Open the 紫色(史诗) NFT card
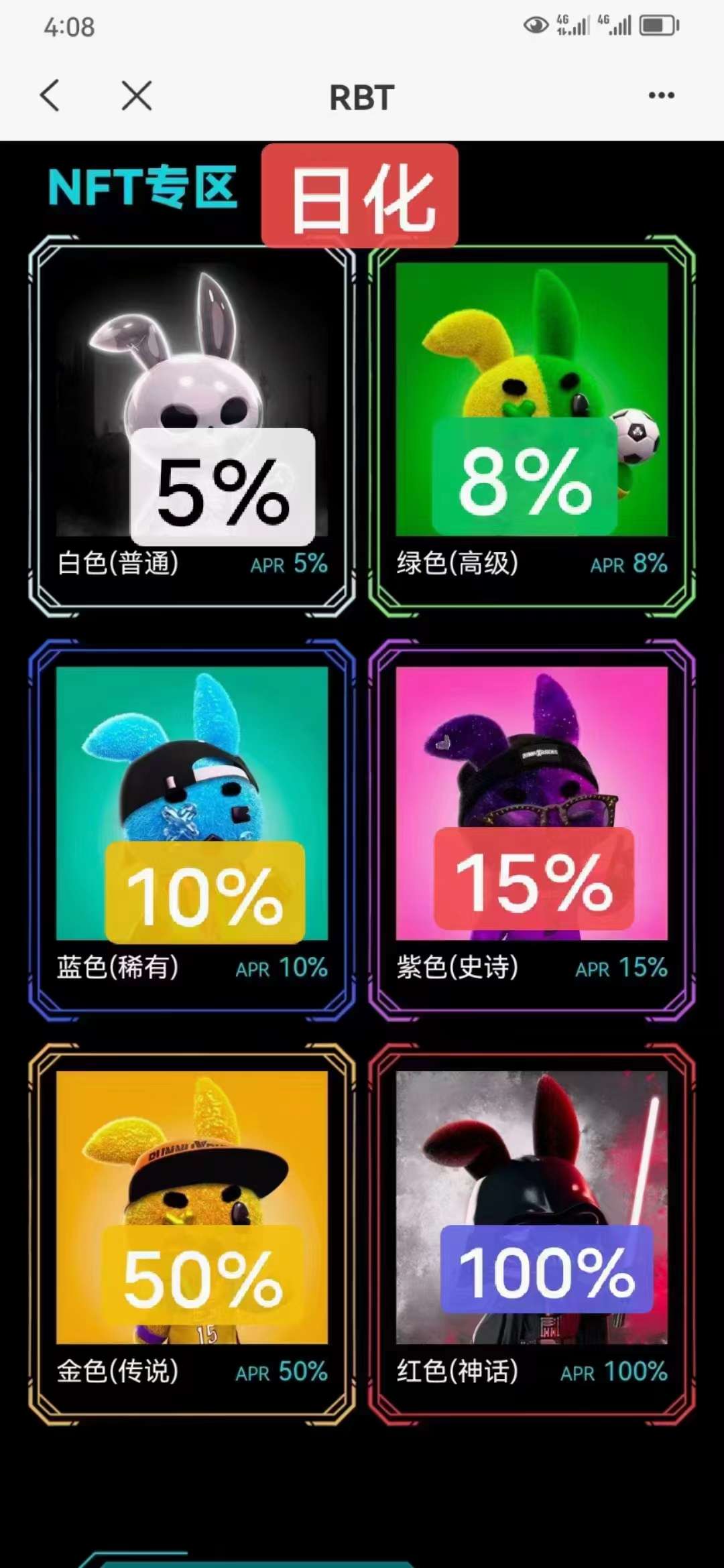 [x=532, y=830]
